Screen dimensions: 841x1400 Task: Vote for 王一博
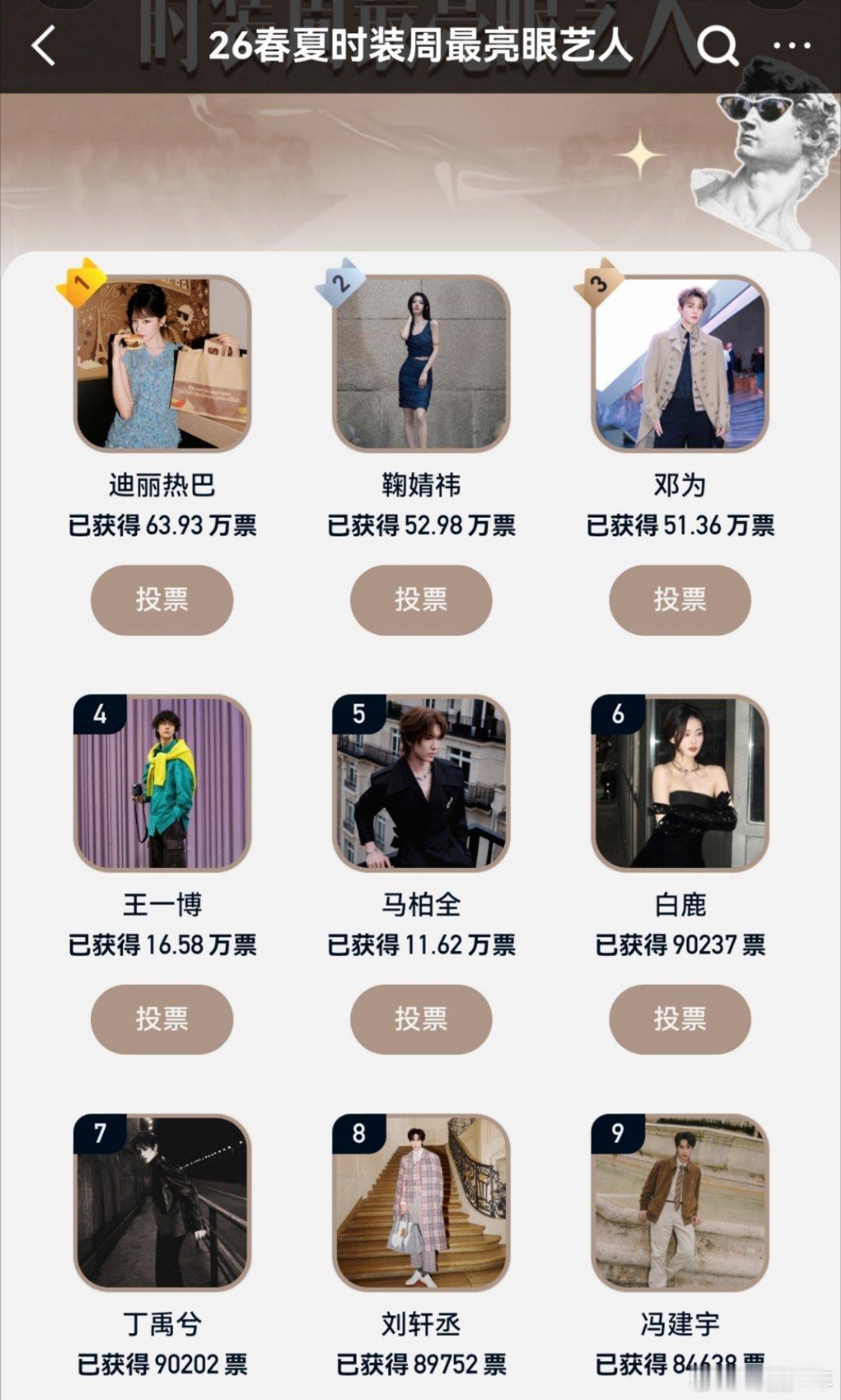point(162,1018)
